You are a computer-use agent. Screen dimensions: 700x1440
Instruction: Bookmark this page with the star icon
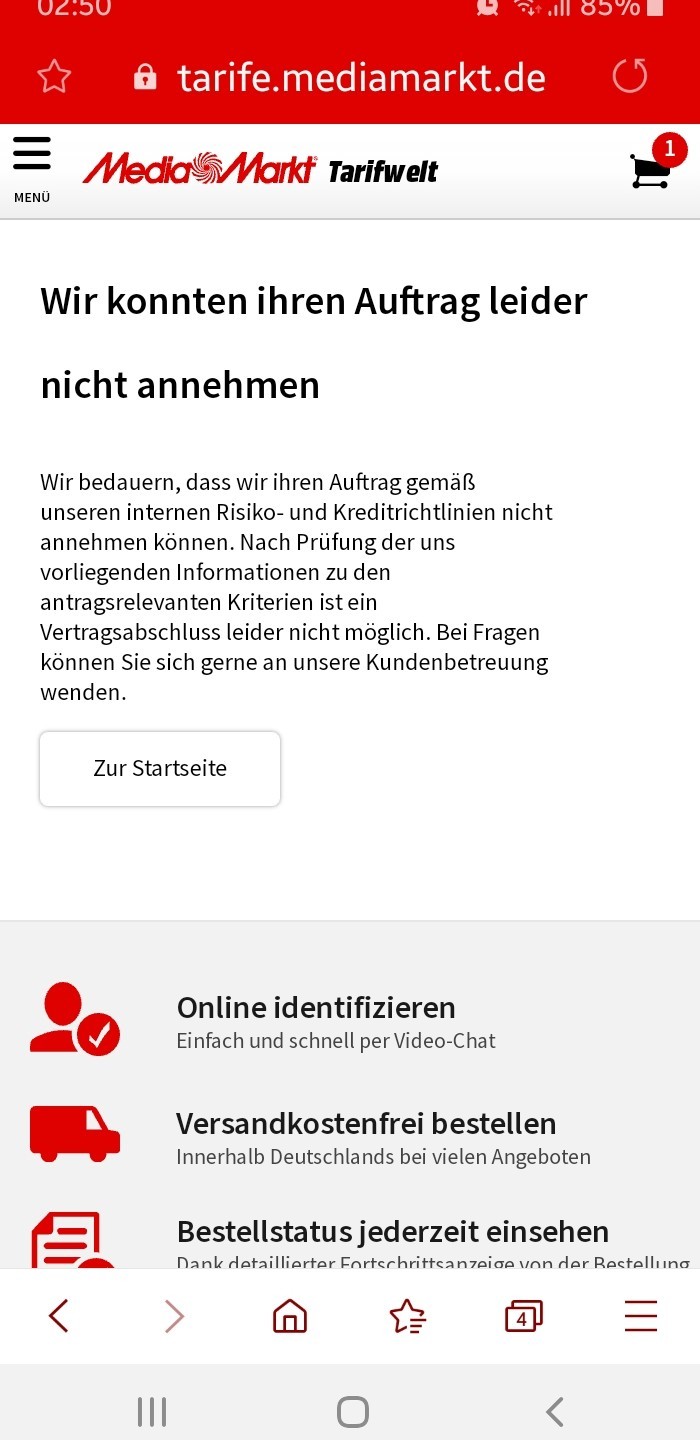click(x=54, y=77)
